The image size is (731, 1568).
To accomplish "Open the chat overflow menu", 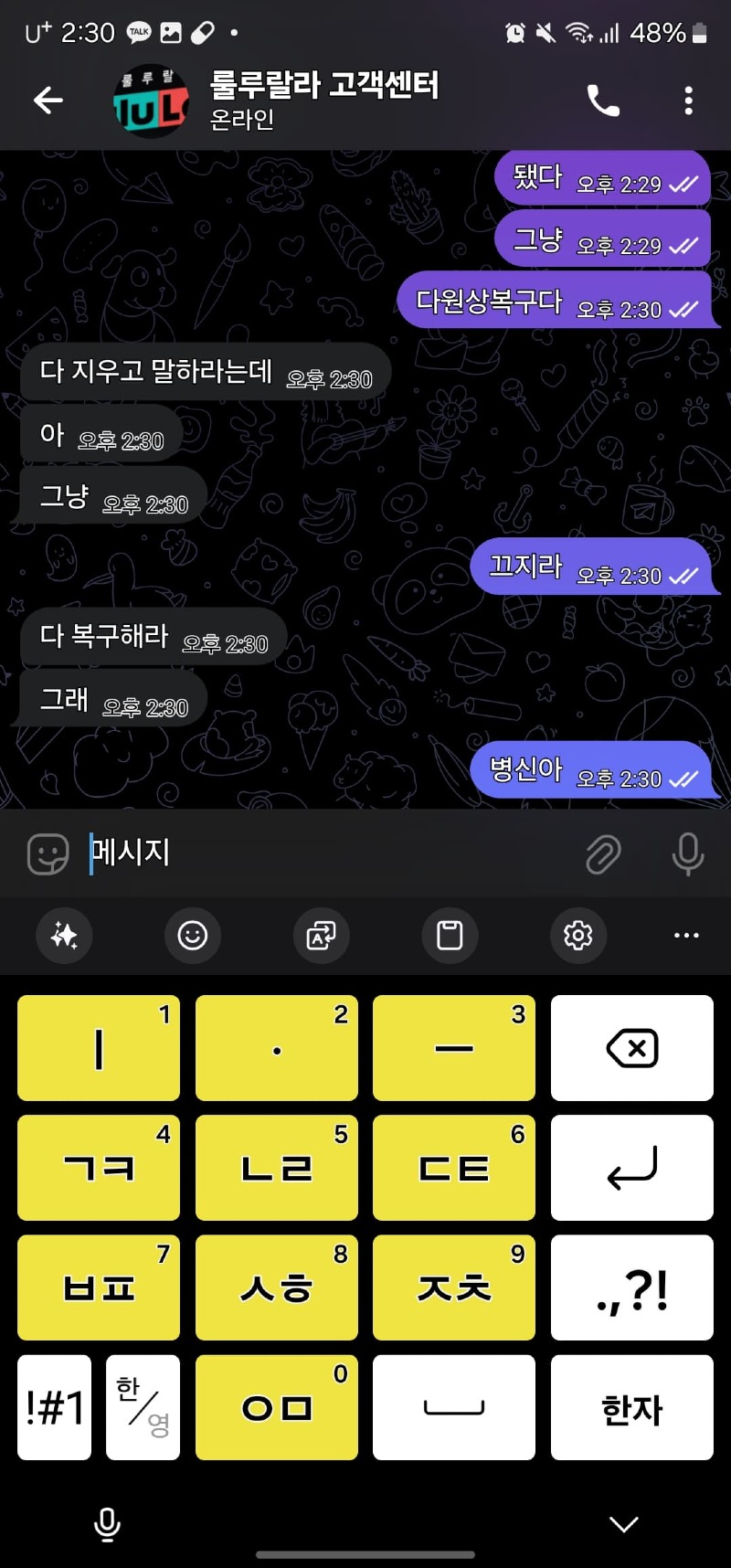I will pyautogui.click(x=688, y=101).
